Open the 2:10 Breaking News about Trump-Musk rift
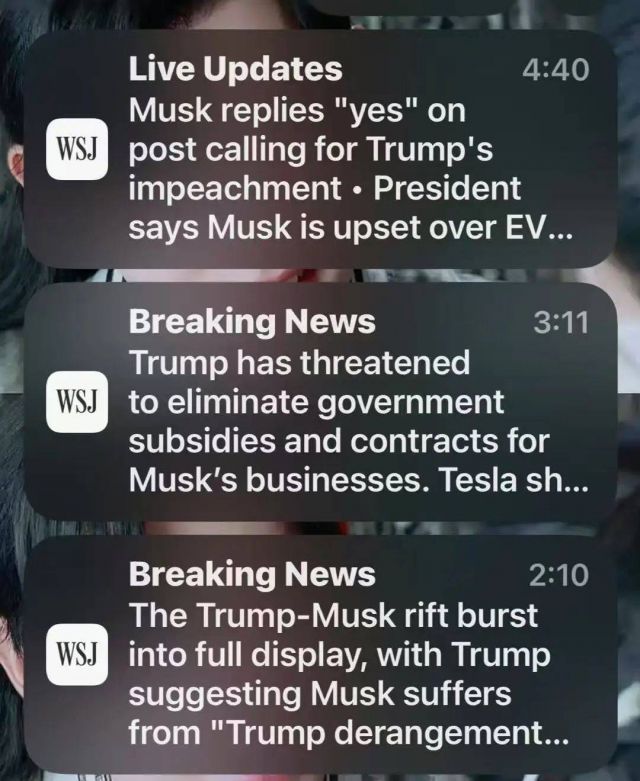The height and width of the screenshot is (781, 640). click(x=330, y=654)
